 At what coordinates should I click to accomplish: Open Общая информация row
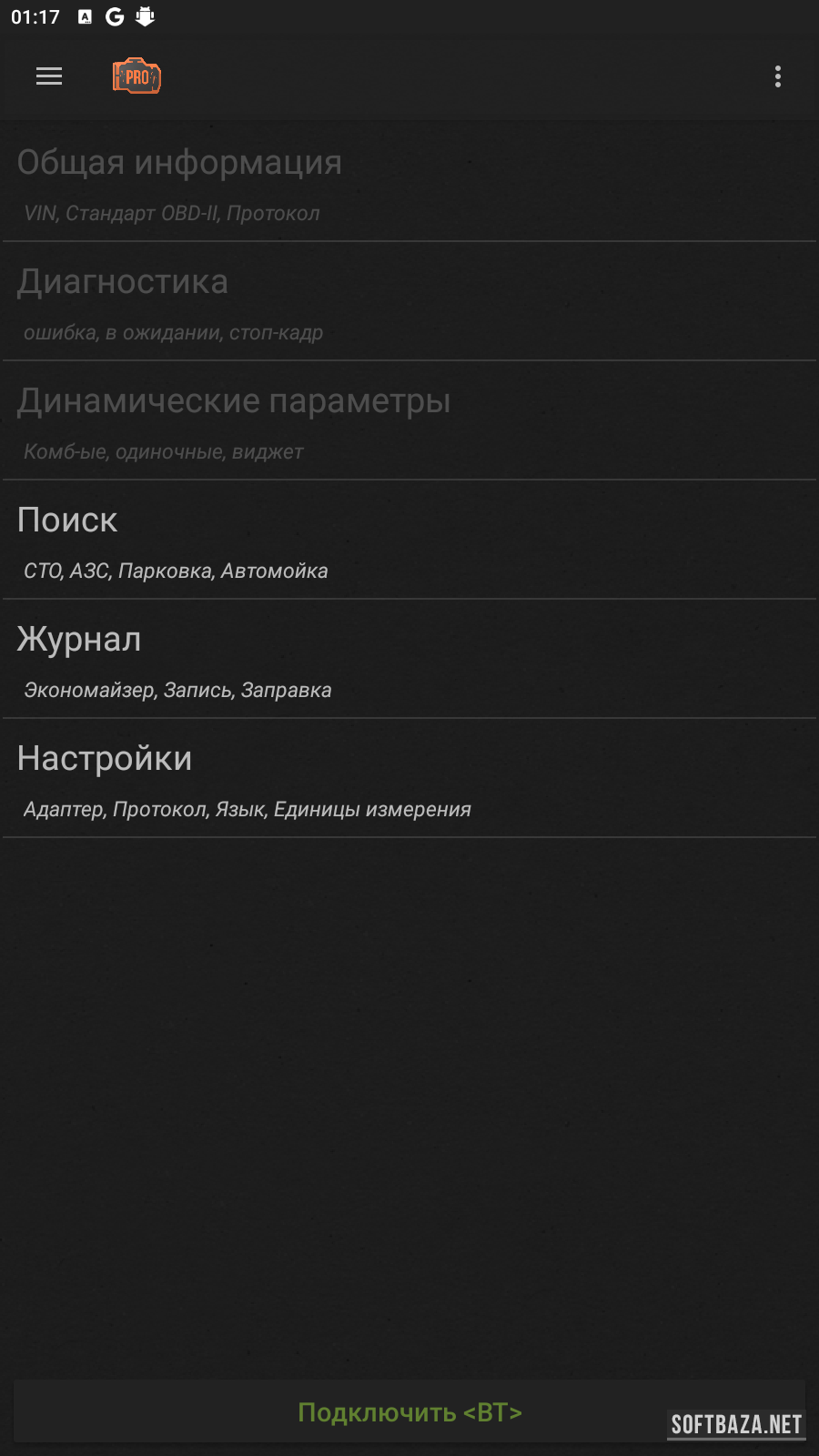[x=409, y=184]
